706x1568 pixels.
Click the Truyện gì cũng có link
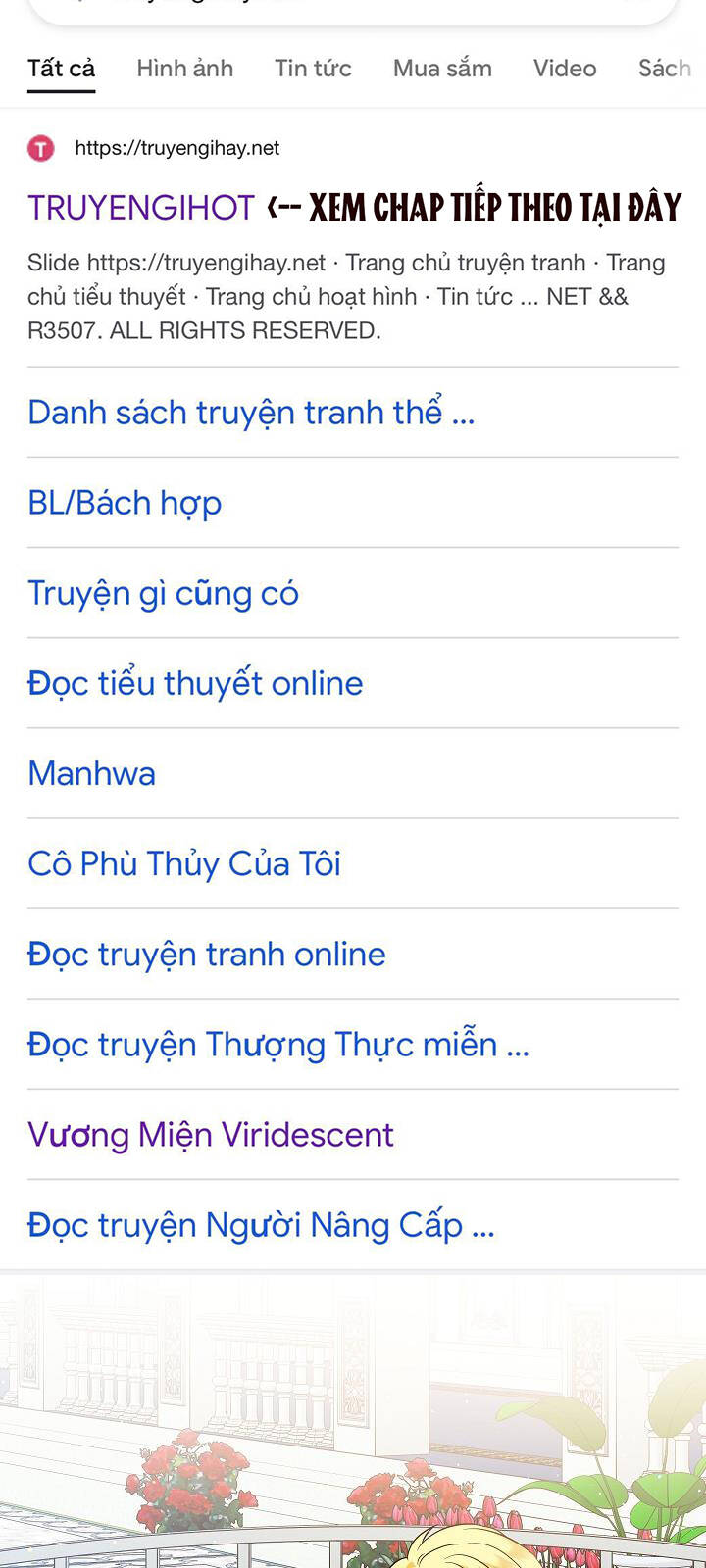click(163, 592)
